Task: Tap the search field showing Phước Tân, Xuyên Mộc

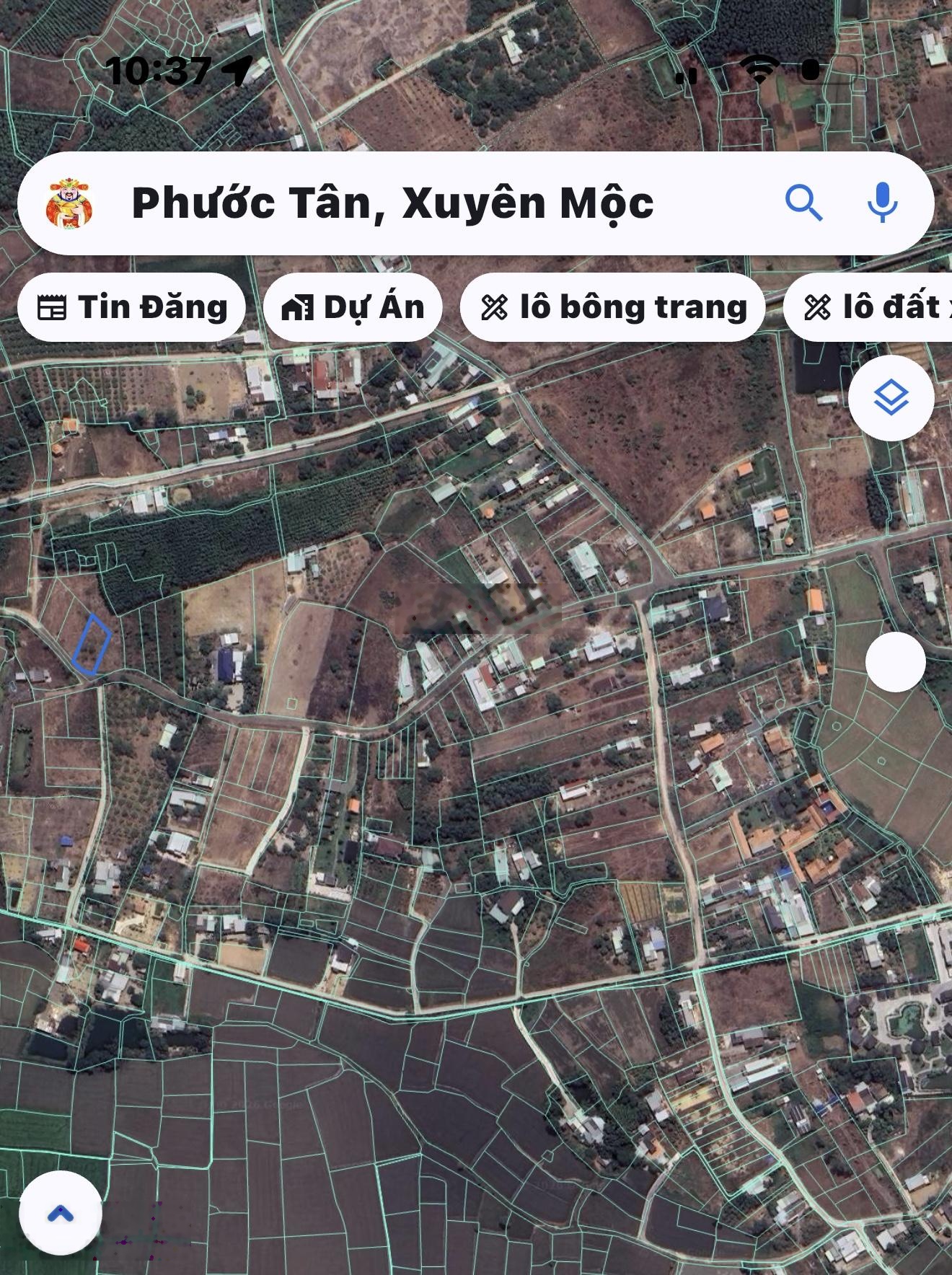Action: point(393,203)
